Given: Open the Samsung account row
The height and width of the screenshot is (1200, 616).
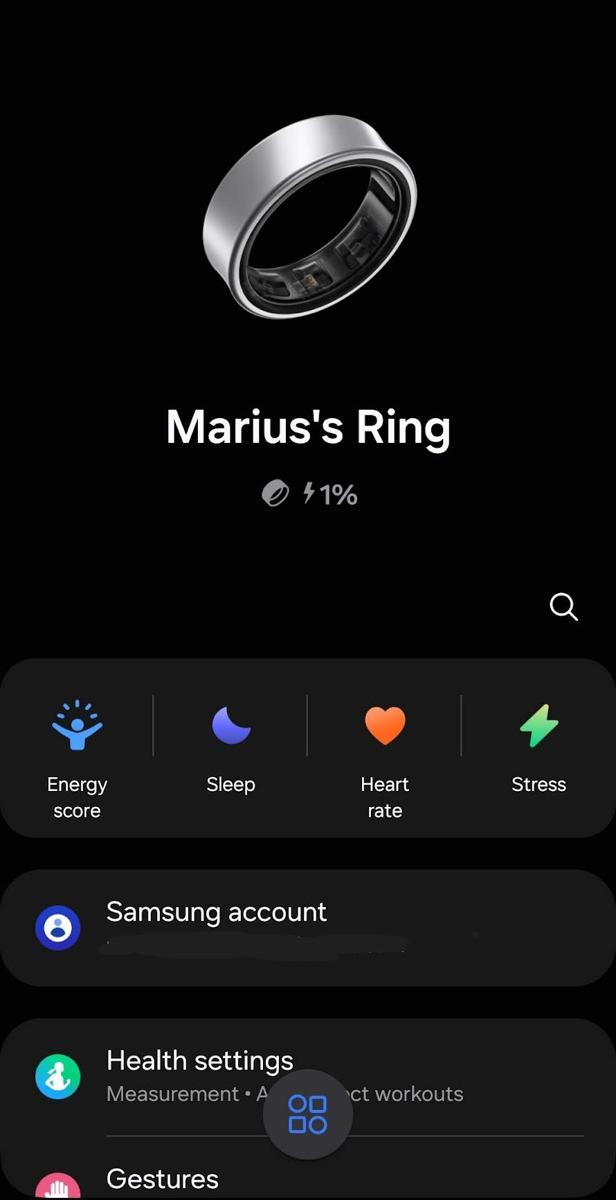Looking at the screenshot, I should coord(308,928).
